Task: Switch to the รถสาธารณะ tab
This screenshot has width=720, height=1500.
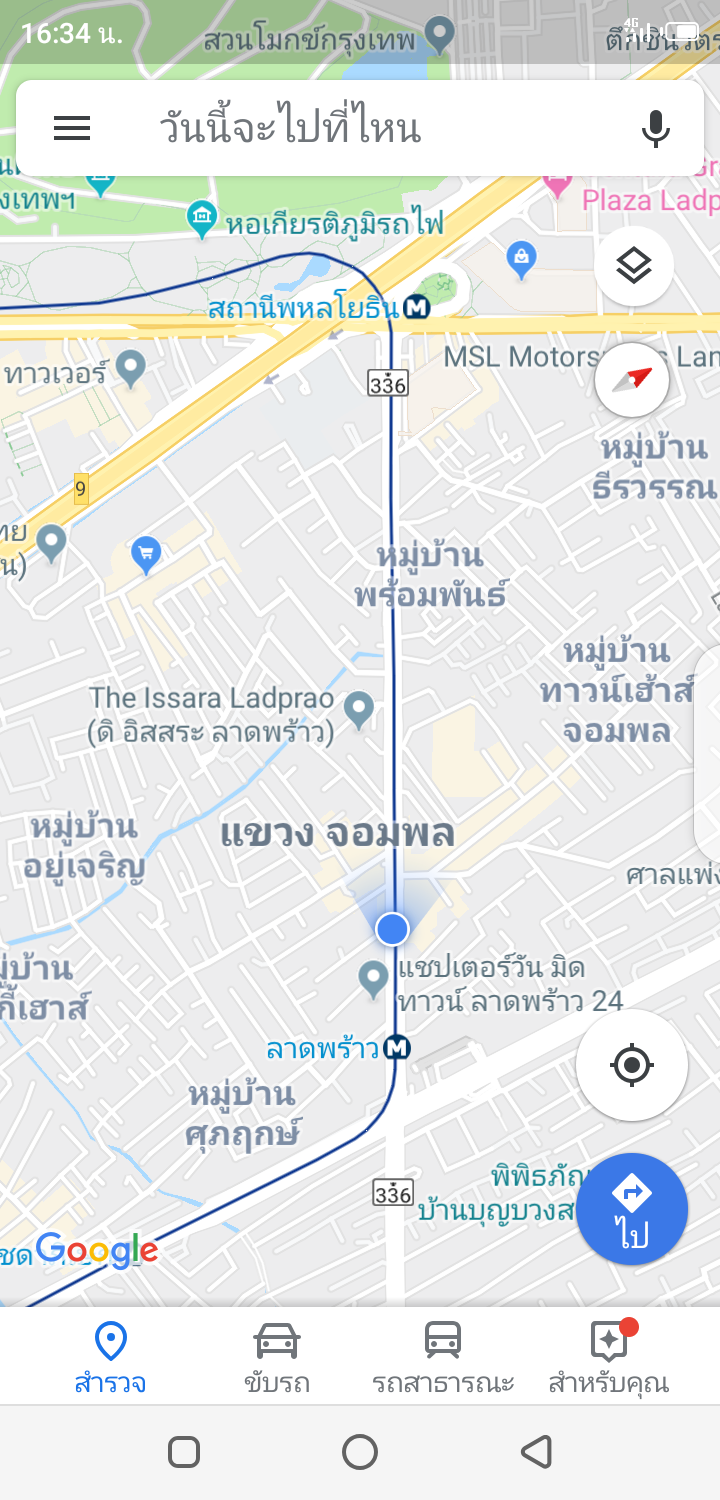Action: pos(443,1356)
